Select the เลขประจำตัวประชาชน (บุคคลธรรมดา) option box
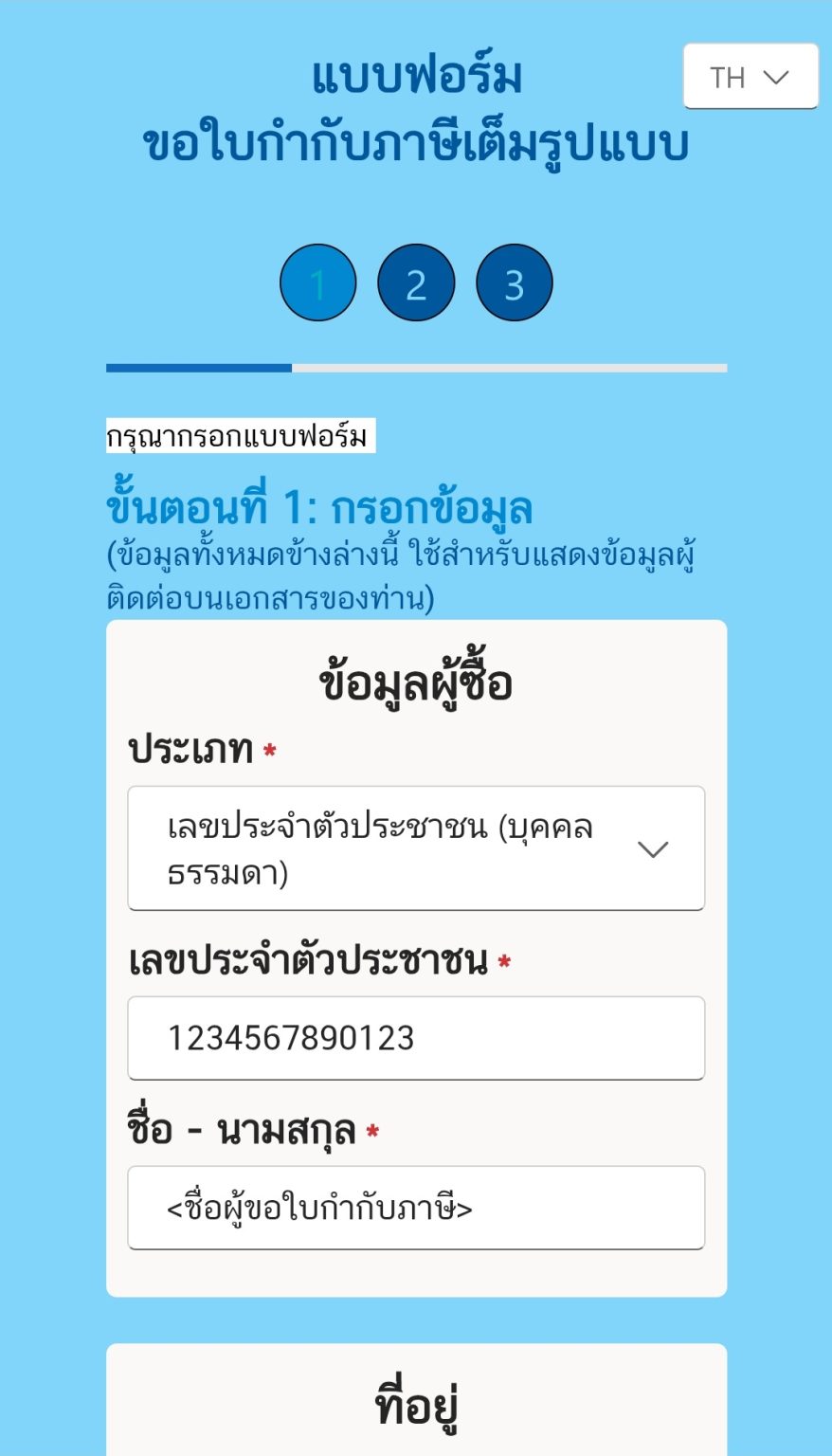The image size is (832, 1456). pos(379,848)
